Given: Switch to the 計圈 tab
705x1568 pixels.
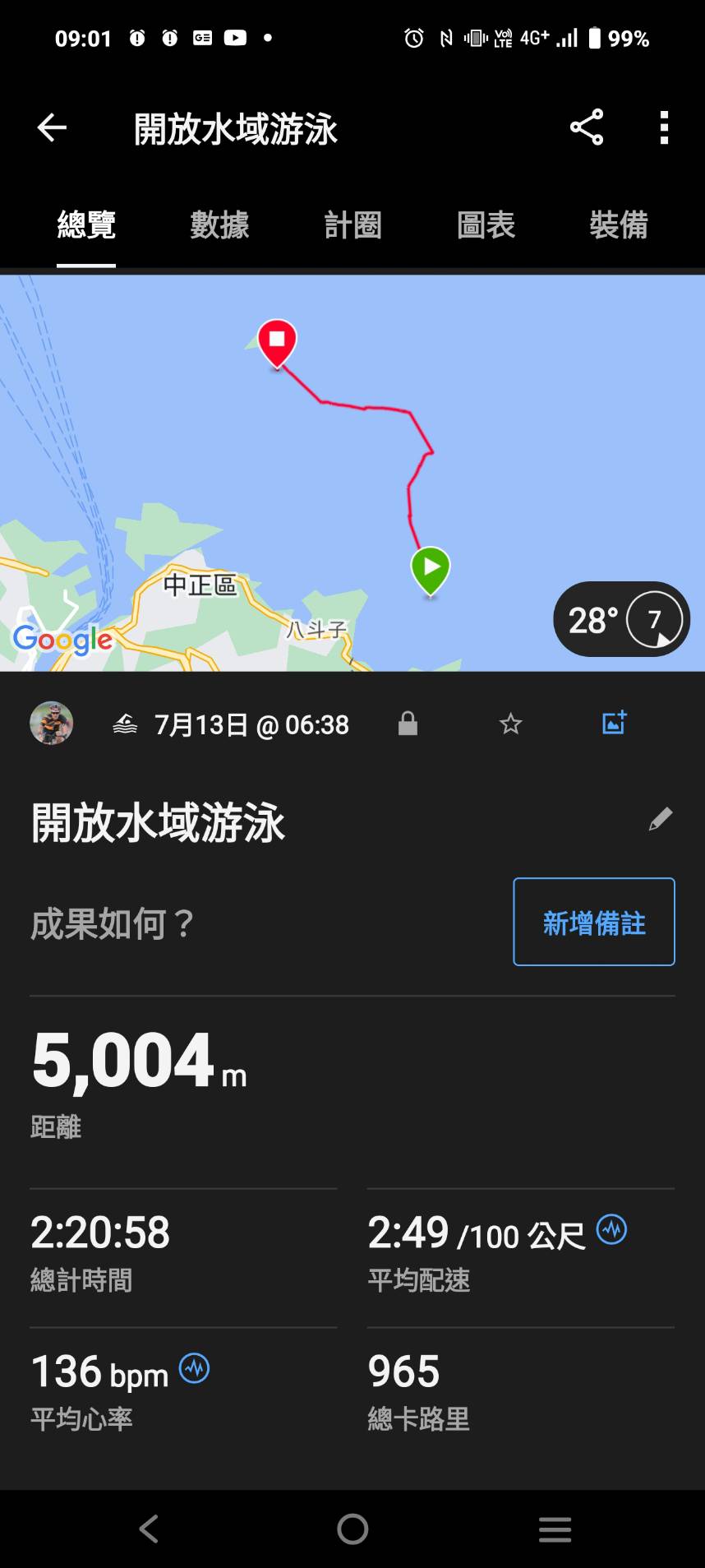Looking at the screenshot, I should (x=352, y=225).
